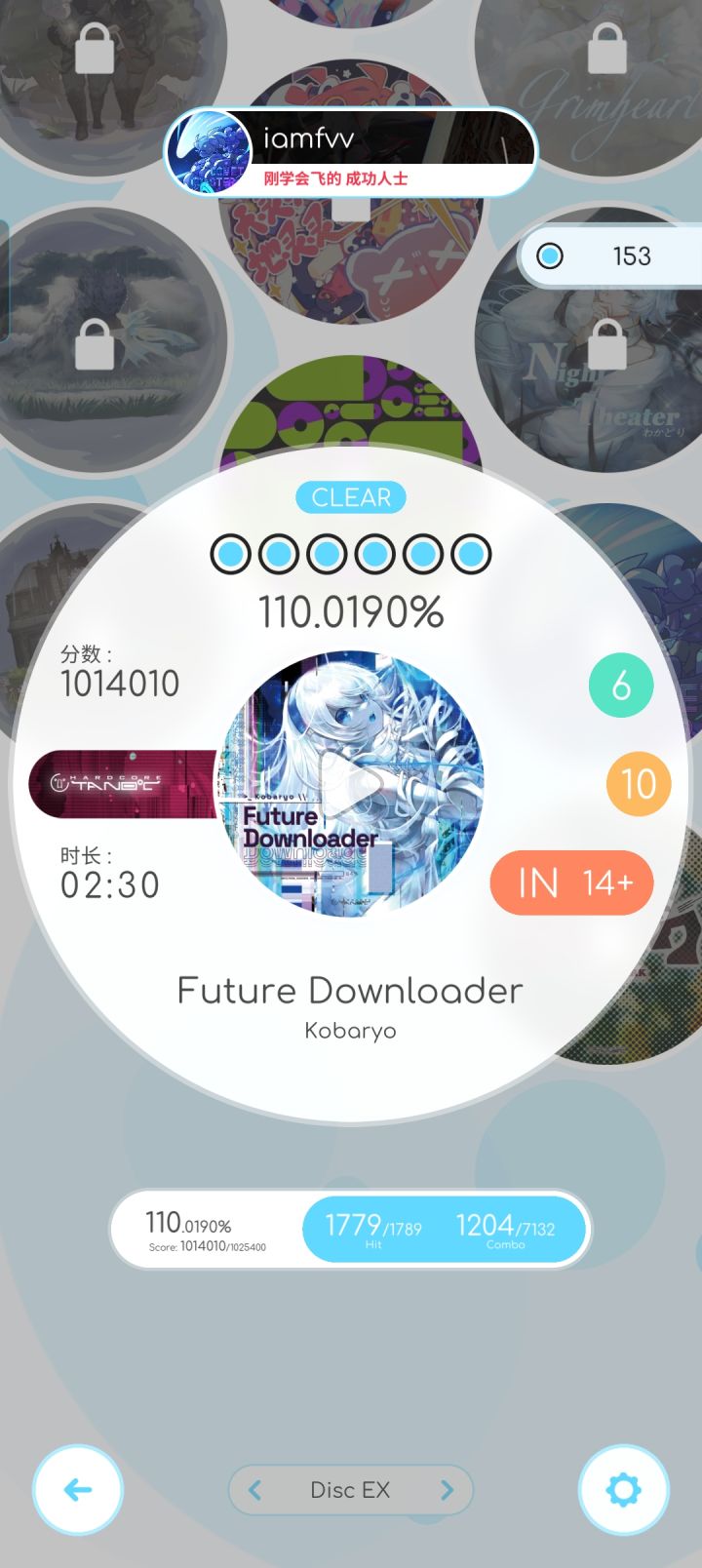Image resolution: width=702 pixels, height=1568 pixels.
Task: Select the orange difficulty 10 badge
Action: coord(637,784)
